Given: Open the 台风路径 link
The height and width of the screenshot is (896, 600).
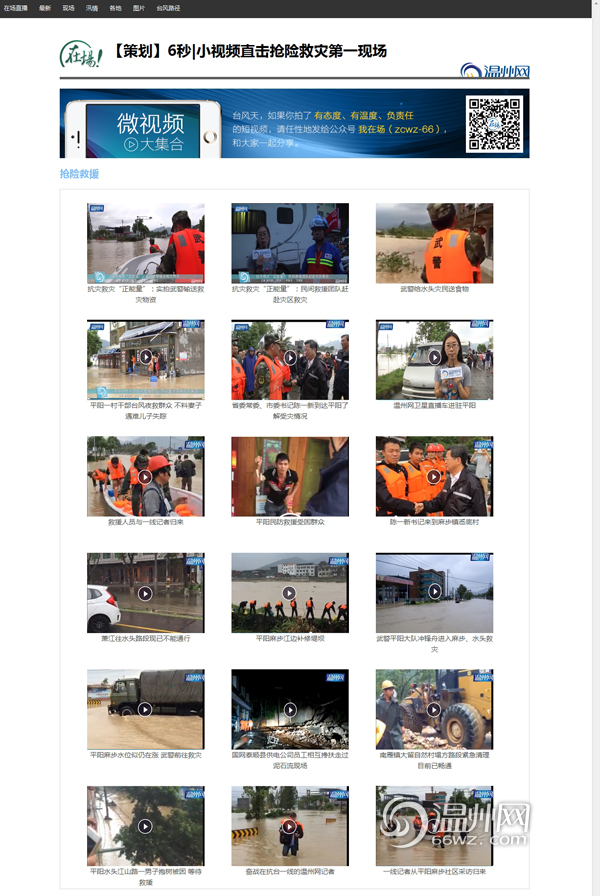Looking at the screenshot, I should click(x=168, y=7).
